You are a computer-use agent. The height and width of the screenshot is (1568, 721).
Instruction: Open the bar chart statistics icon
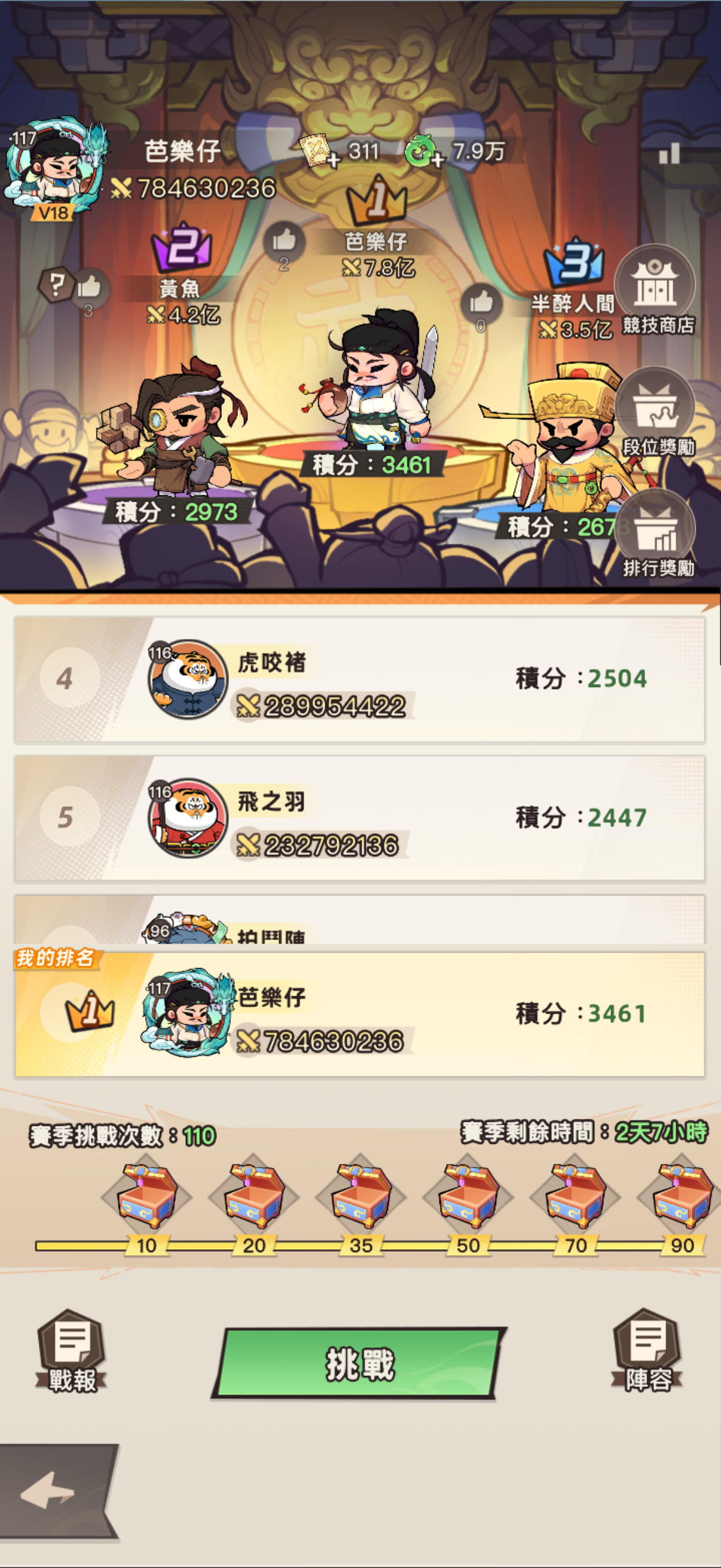click(x=669, y=153)
